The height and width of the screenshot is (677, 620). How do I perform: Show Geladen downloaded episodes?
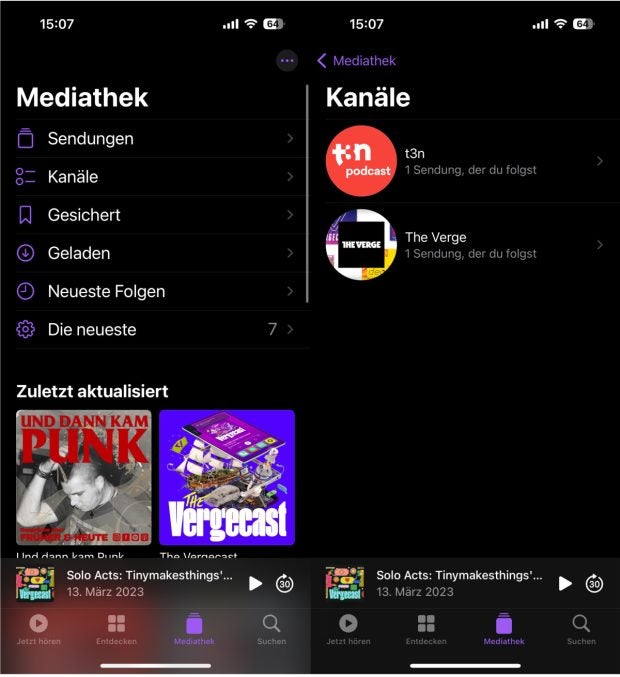tap(155, 253)
